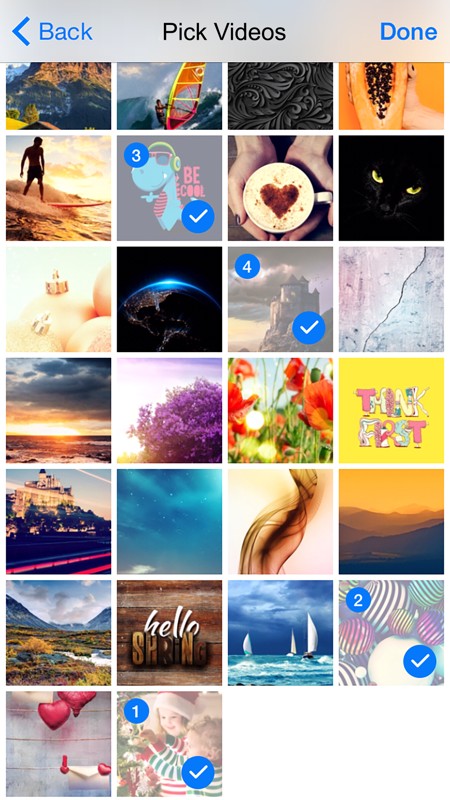Screen dimensions: 450x800
Task: Choose the windsurfer wave thumbnail
Action: pos(169,96)
